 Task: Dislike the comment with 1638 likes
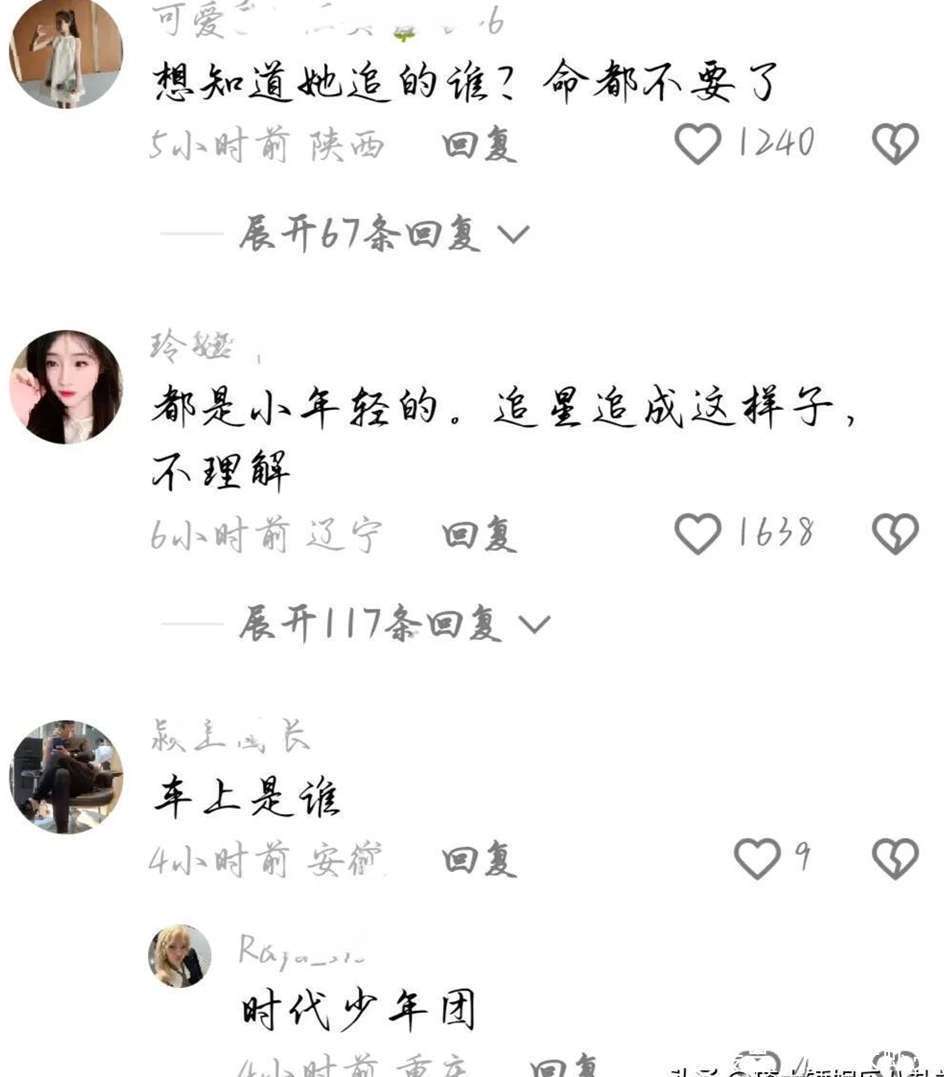(x=894, y=534)
